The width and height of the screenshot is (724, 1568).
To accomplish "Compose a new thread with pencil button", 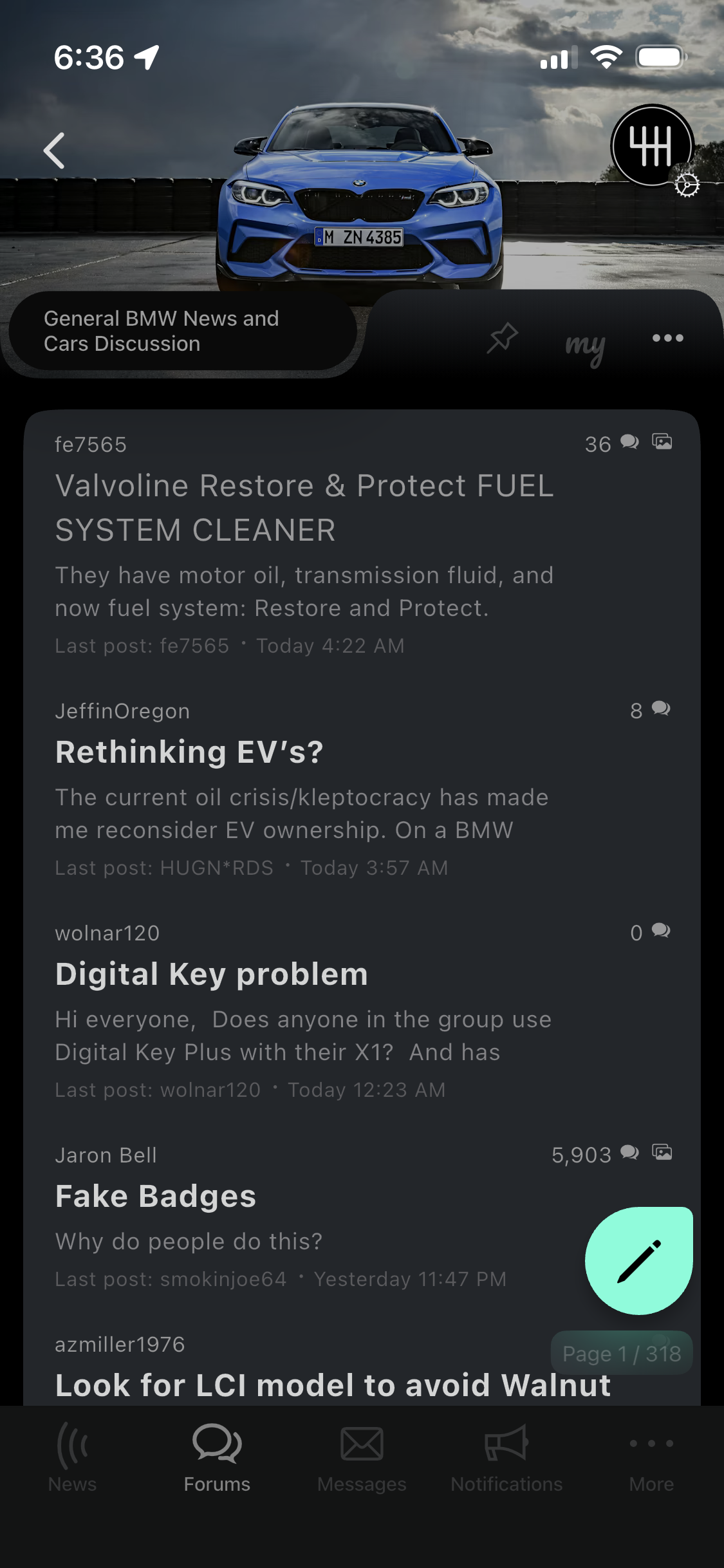I will click(638, 1260).
